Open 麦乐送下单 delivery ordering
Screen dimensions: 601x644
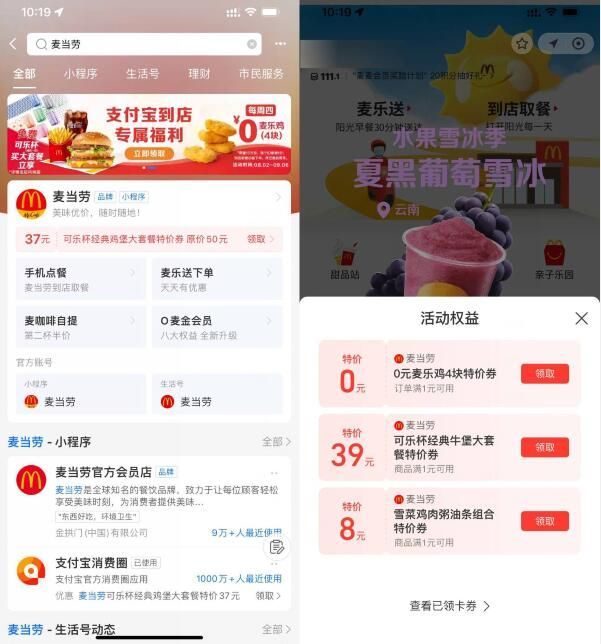[216, 279]
